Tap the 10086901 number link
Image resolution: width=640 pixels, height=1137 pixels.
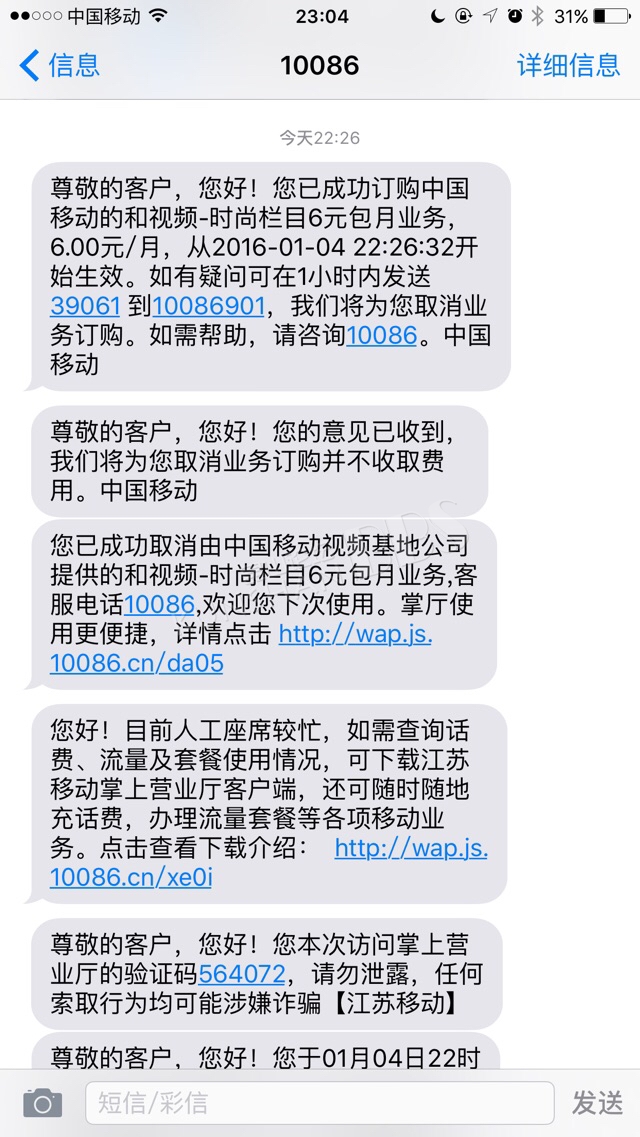tap(209, 306)
